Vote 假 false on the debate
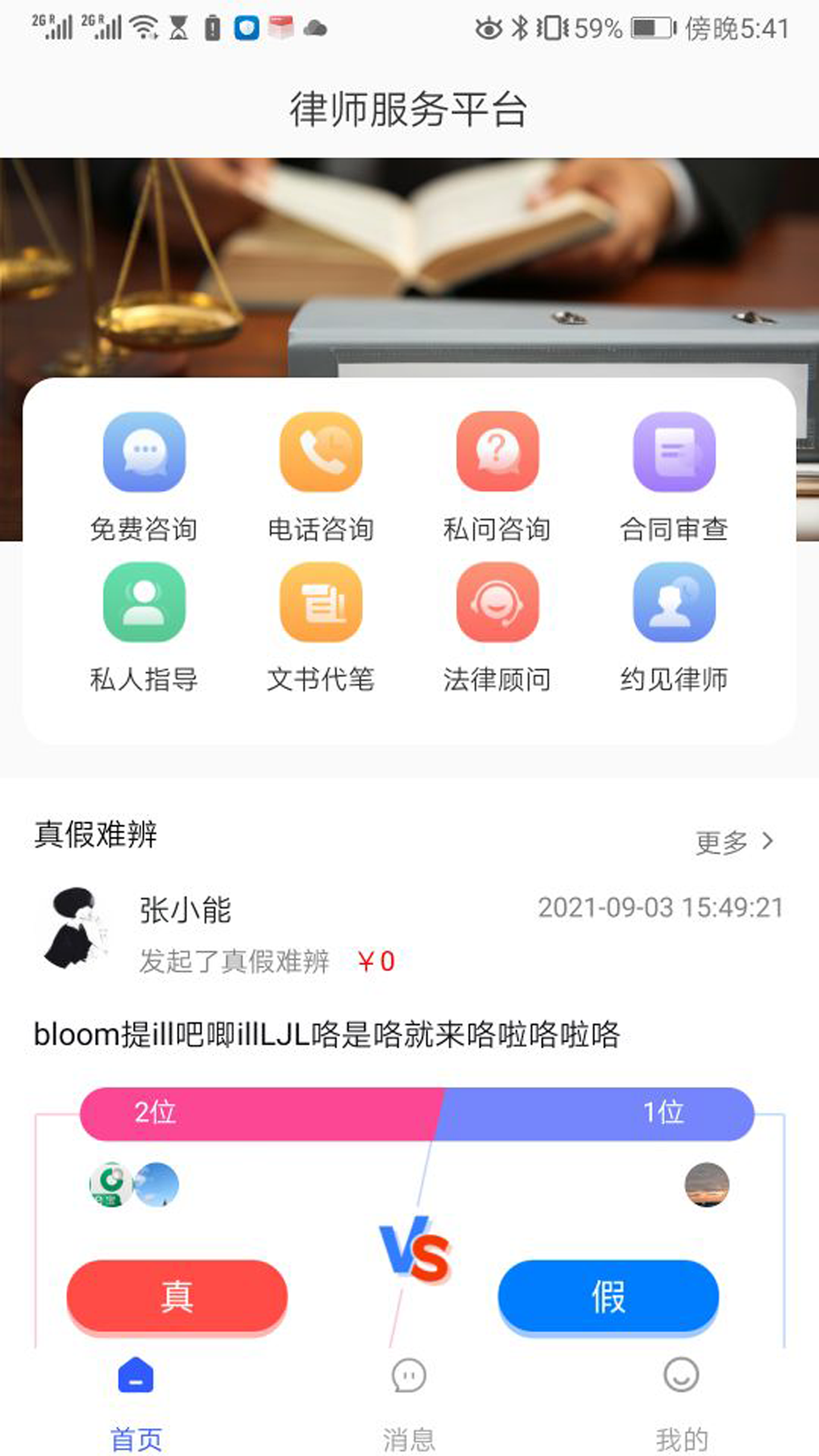 (x=607, y=1298)
